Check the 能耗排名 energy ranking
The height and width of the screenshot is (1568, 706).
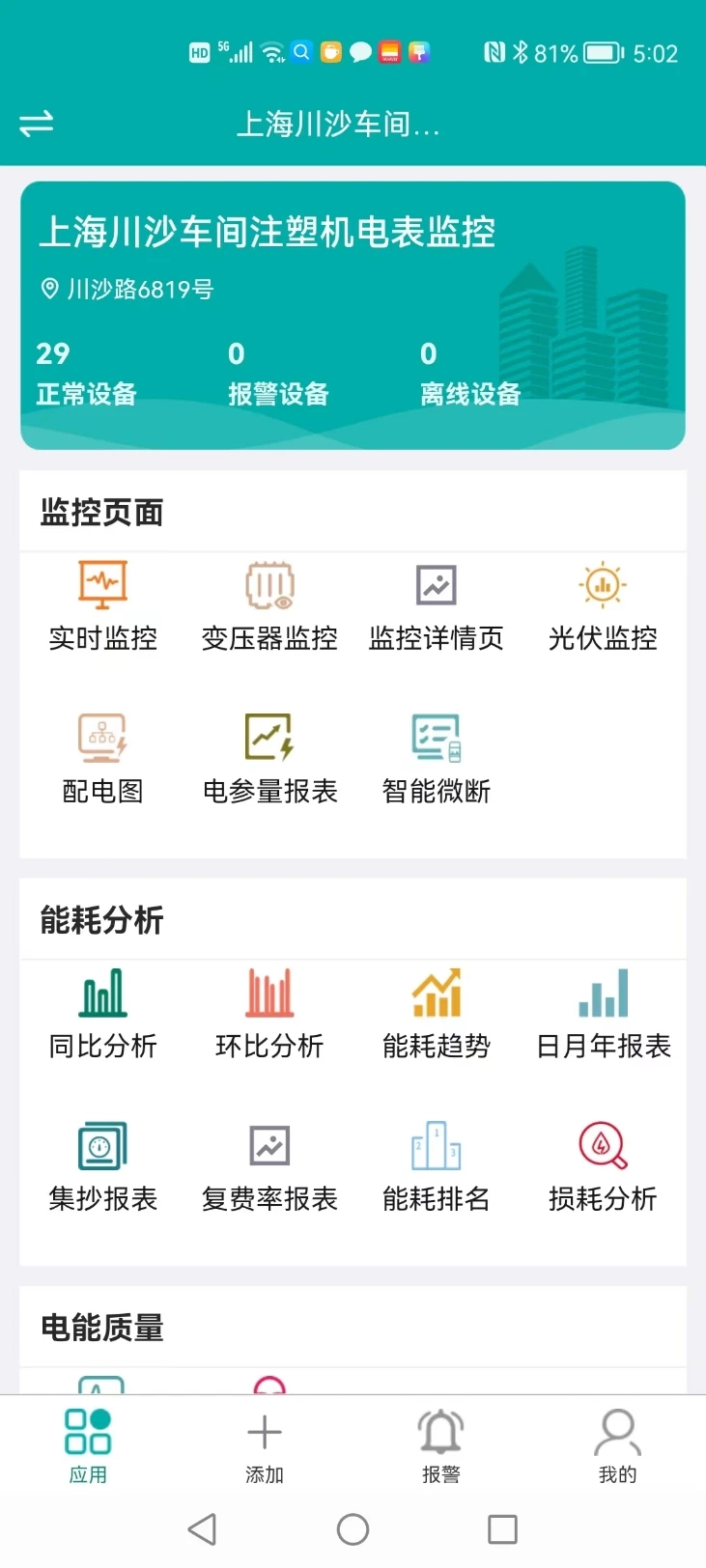(x=436, y=1166)
